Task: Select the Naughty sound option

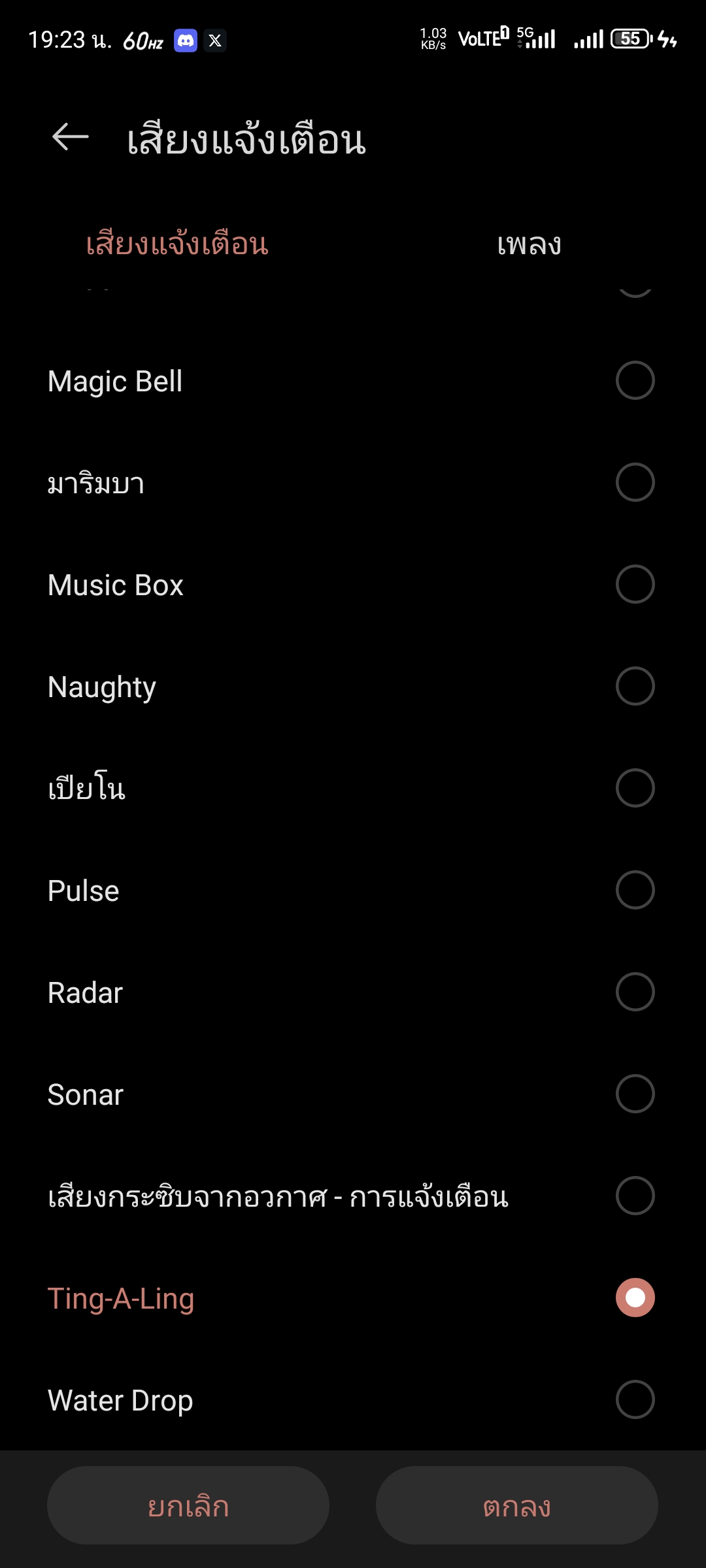Action: [x=353, y=687]
